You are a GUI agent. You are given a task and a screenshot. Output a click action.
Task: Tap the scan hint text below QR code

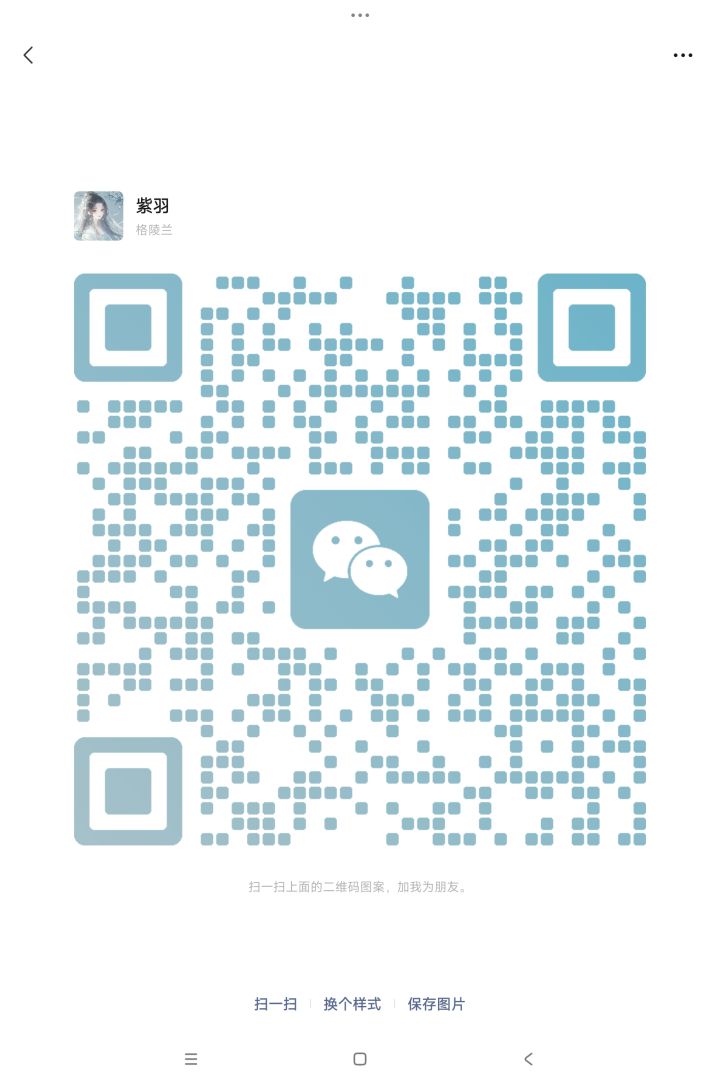360,886
